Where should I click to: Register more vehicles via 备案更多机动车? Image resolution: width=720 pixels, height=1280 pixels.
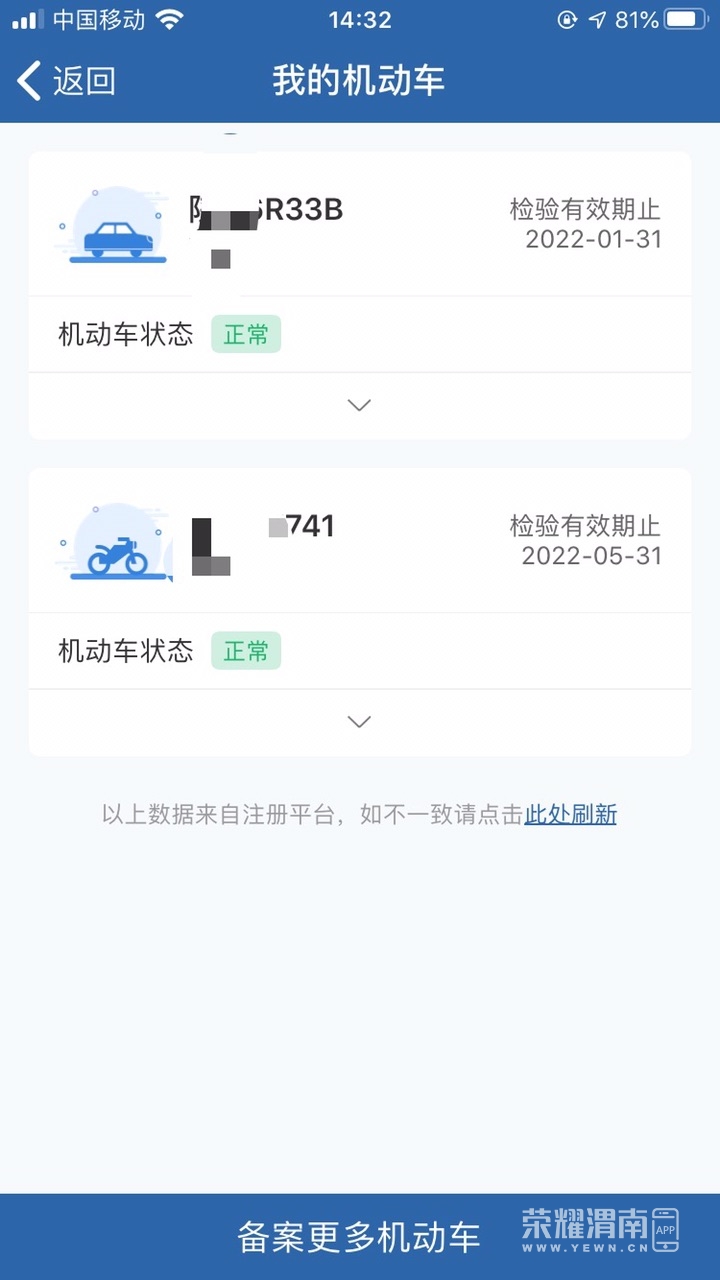point(359,1236)
